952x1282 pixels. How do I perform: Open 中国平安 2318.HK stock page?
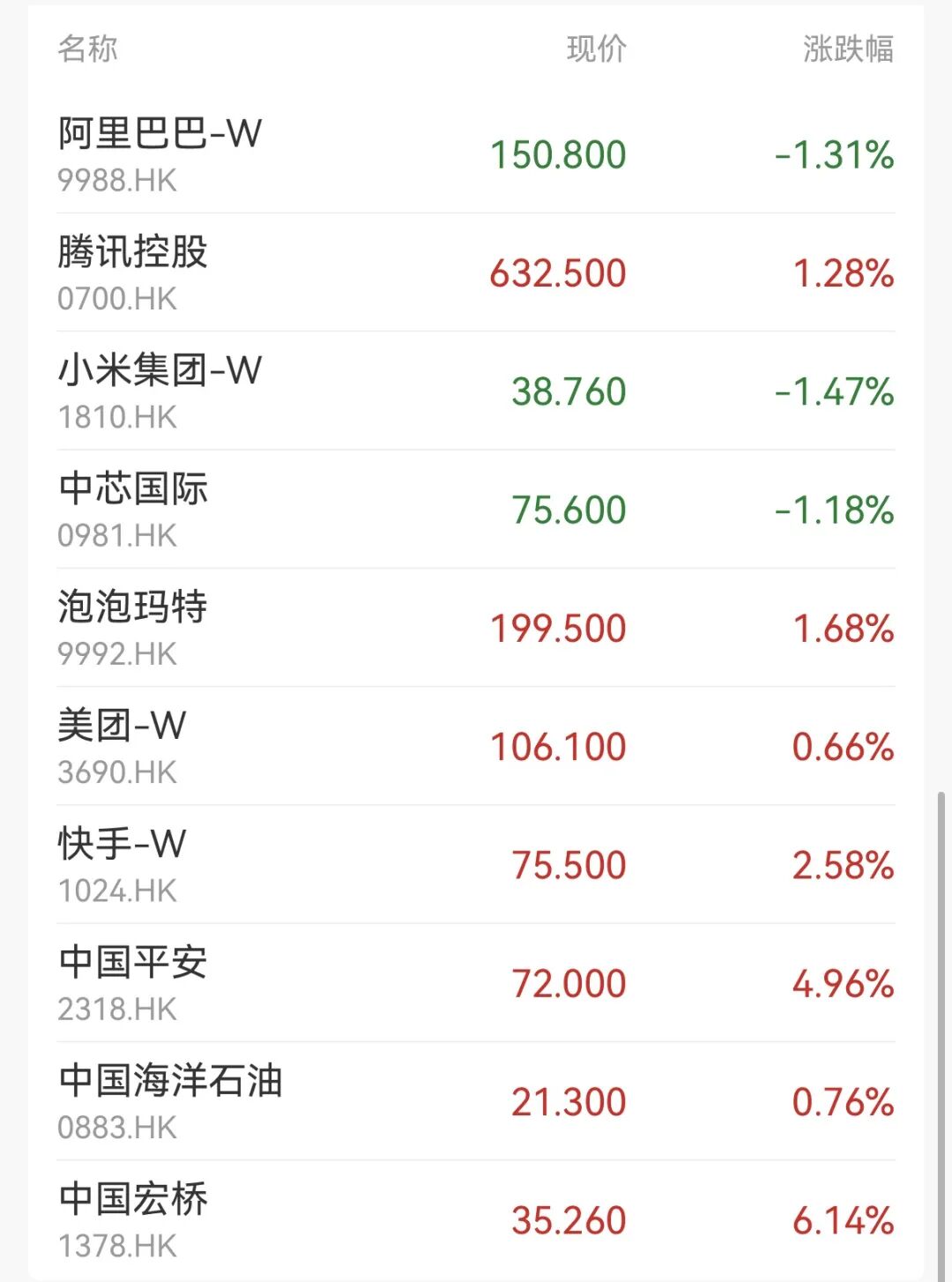tap(476, 983)
